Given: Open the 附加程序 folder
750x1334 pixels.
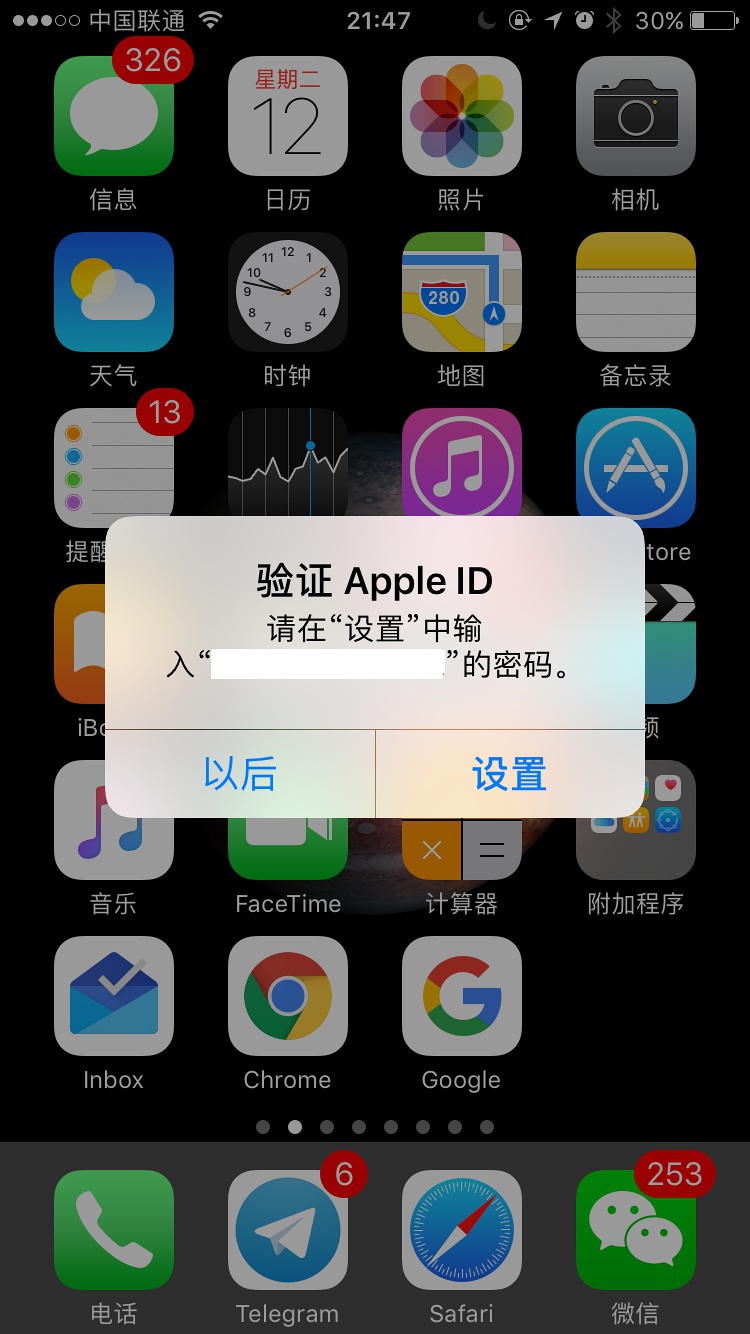Looking at the screenshot, I should (x=635, y=819).
